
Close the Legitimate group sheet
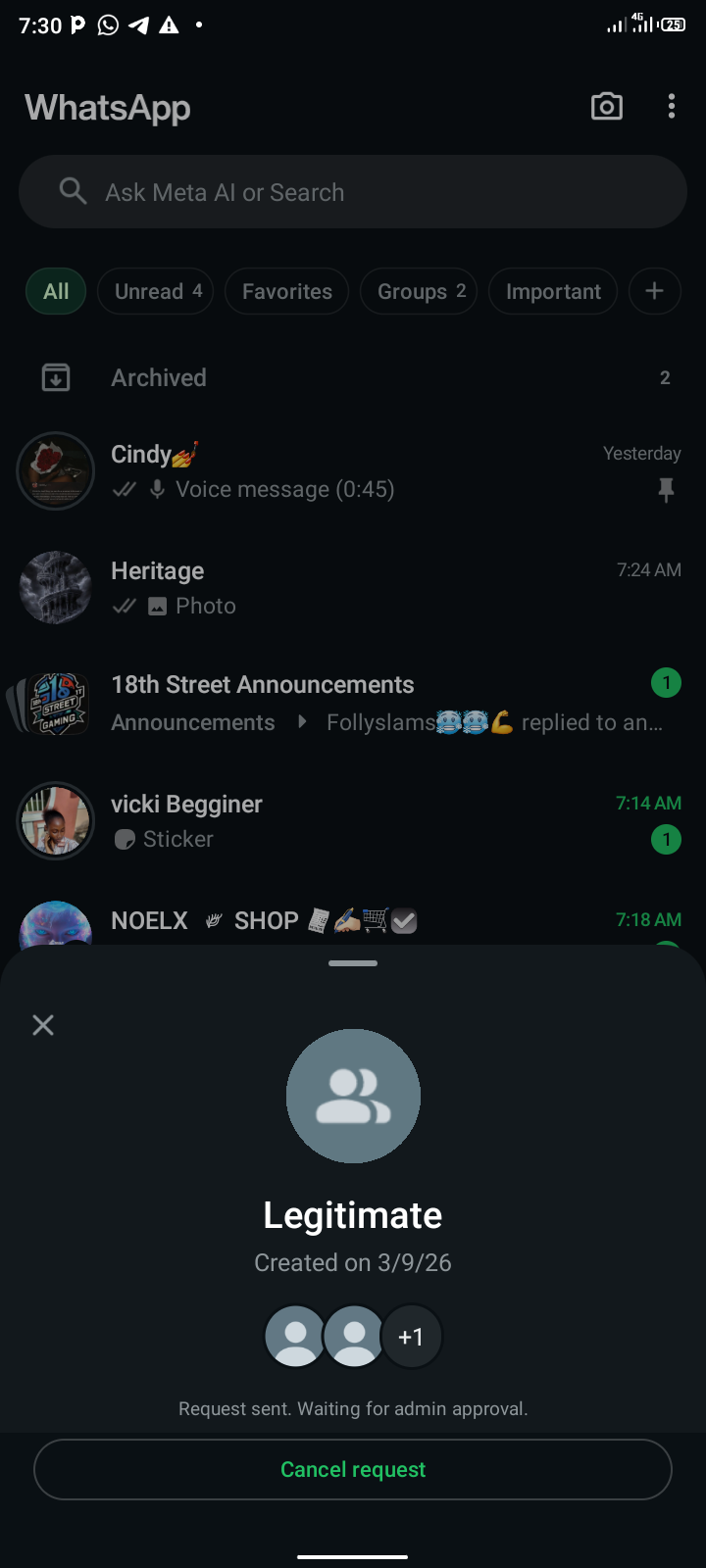(x=43, y=1025)
